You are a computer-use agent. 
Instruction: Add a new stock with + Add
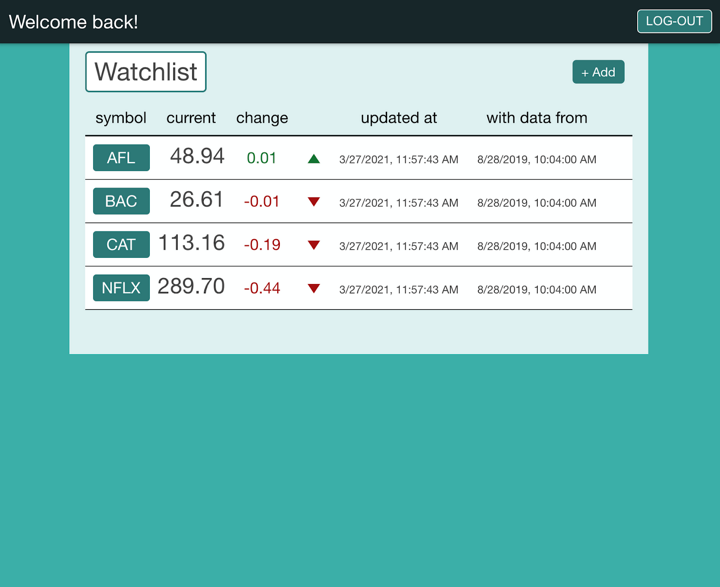click(x=598, y=72)
